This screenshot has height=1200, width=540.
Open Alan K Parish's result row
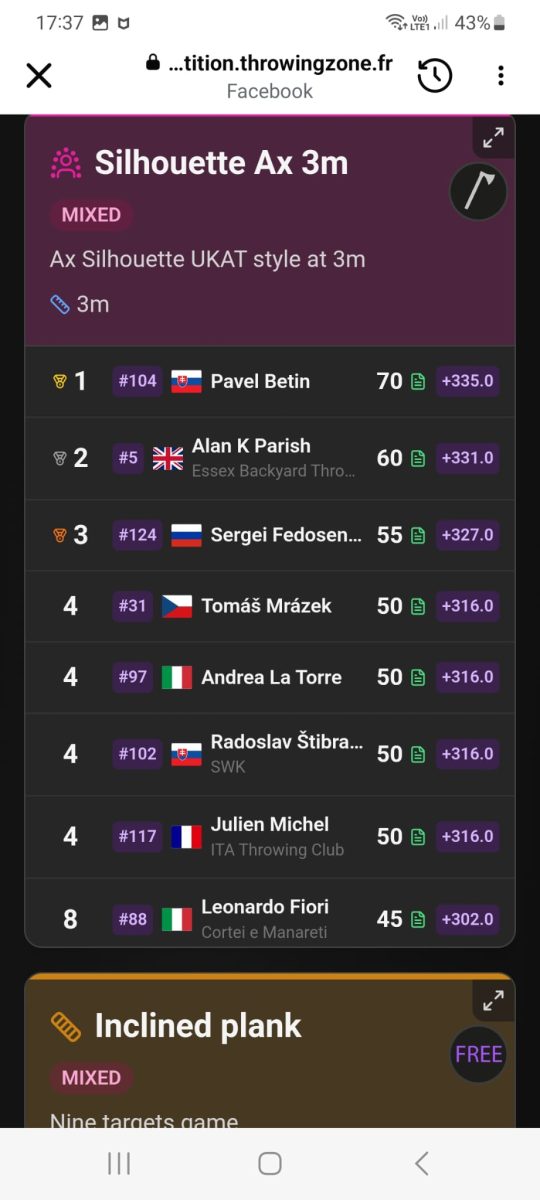[270, 458]
